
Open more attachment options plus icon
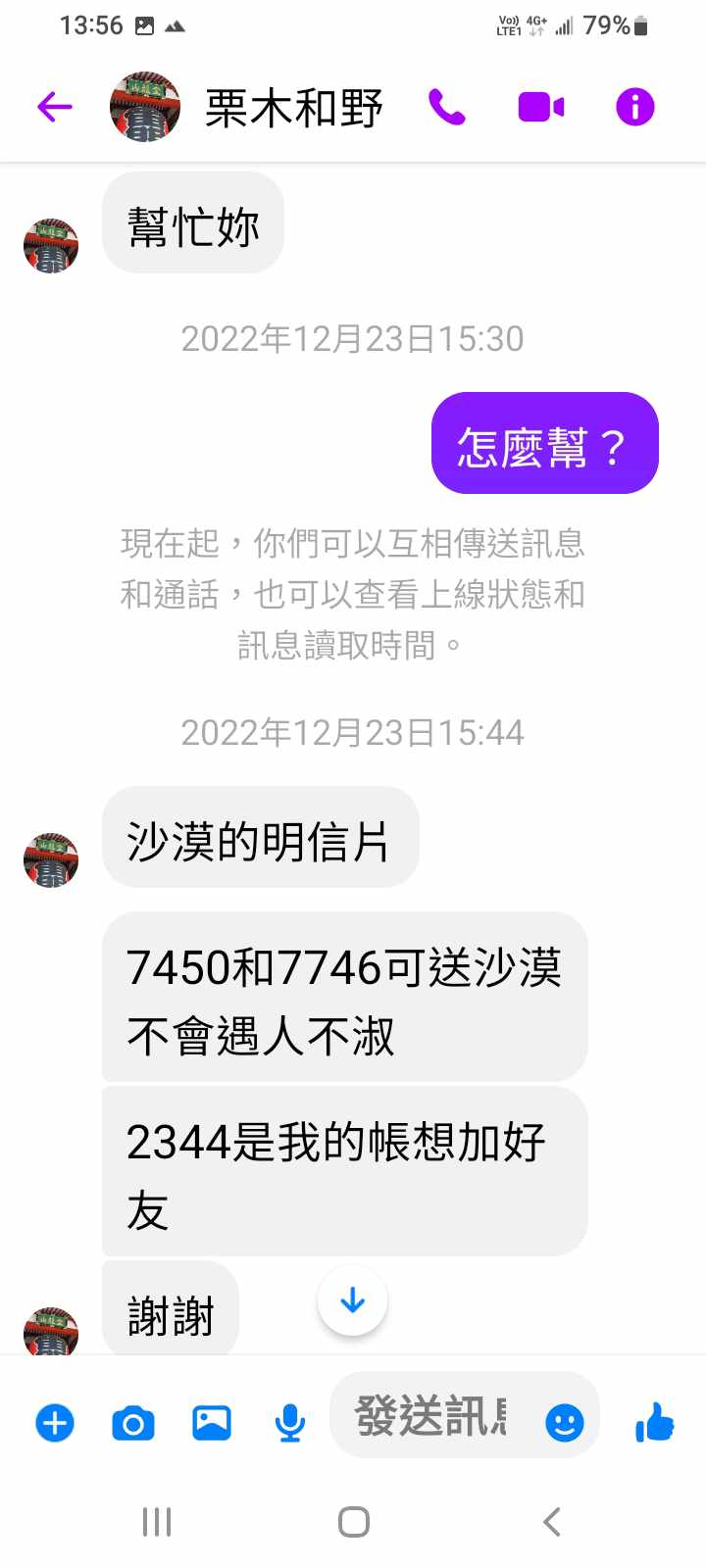click(55, 1422)
